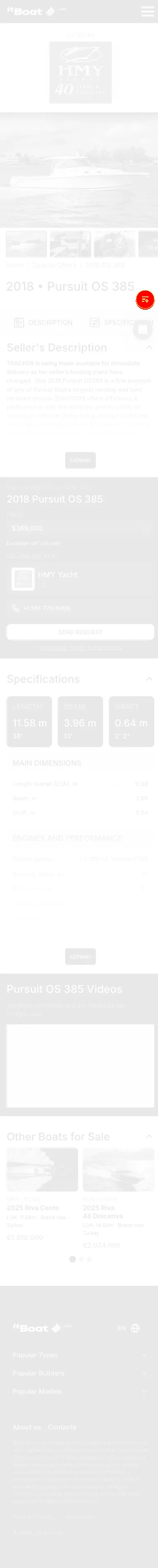The width and height of the screenshot is (158, 1568).
Task: Collapse the Specifications section
Action: click(149, 679)
